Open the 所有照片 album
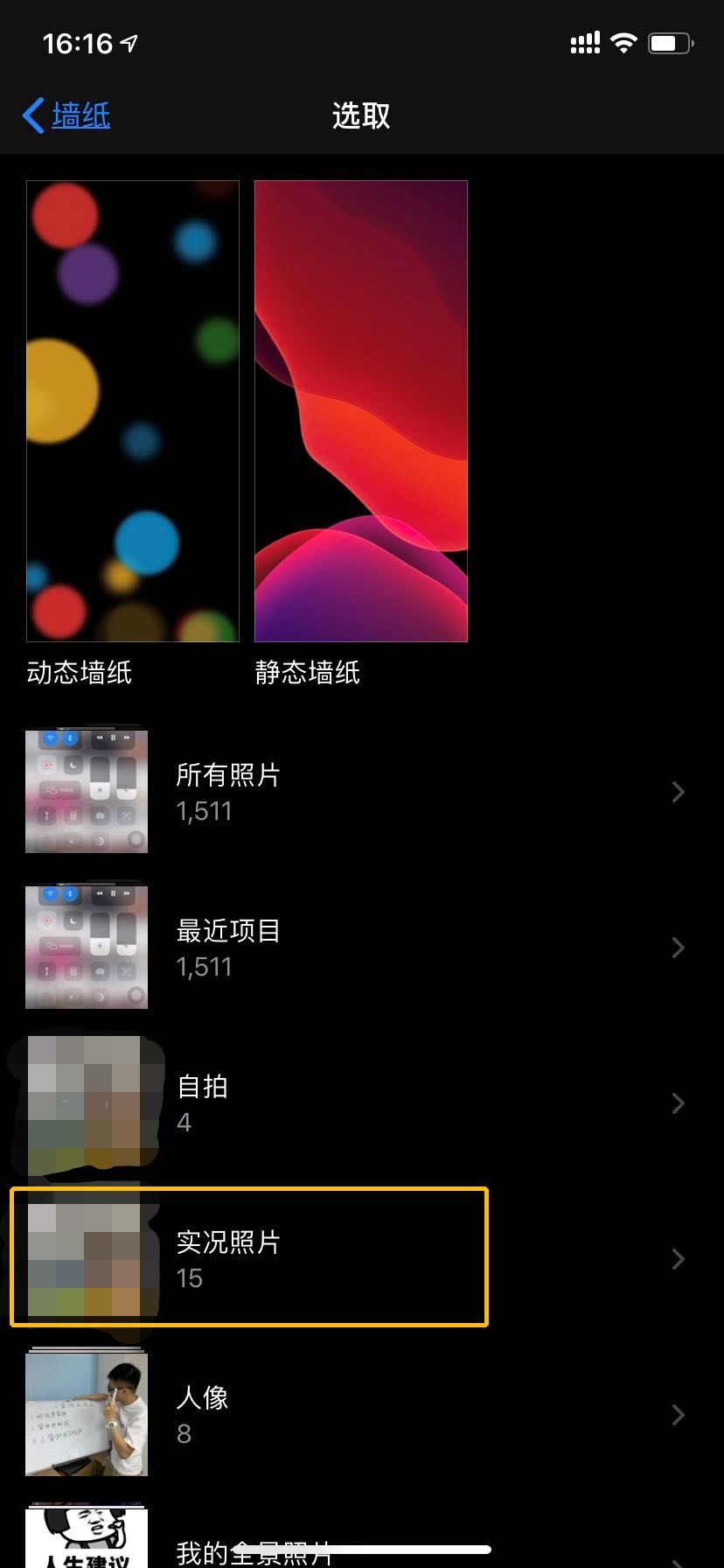 [350, 792]
